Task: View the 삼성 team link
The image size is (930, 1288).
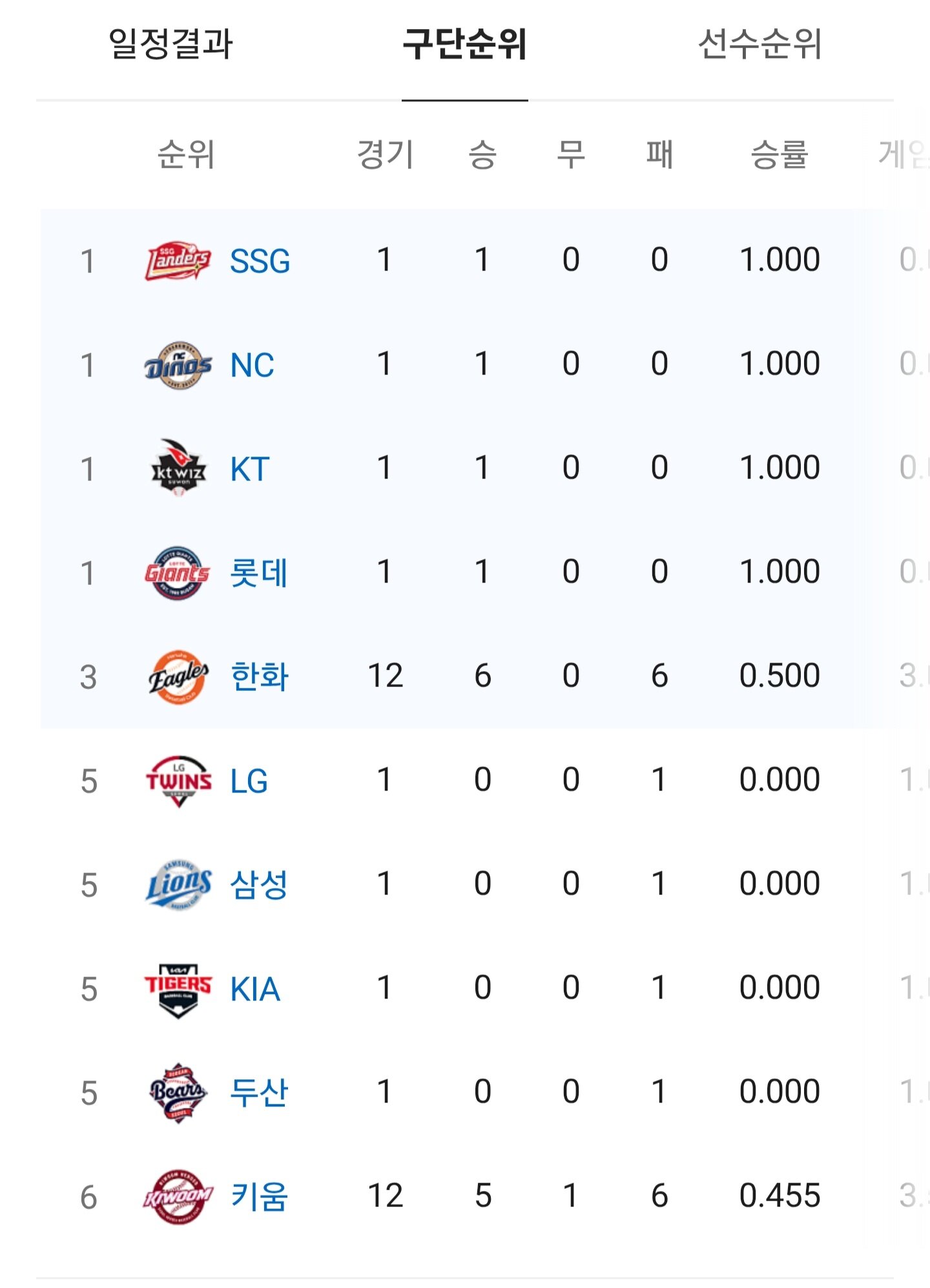Action: [x=258, y=885]
